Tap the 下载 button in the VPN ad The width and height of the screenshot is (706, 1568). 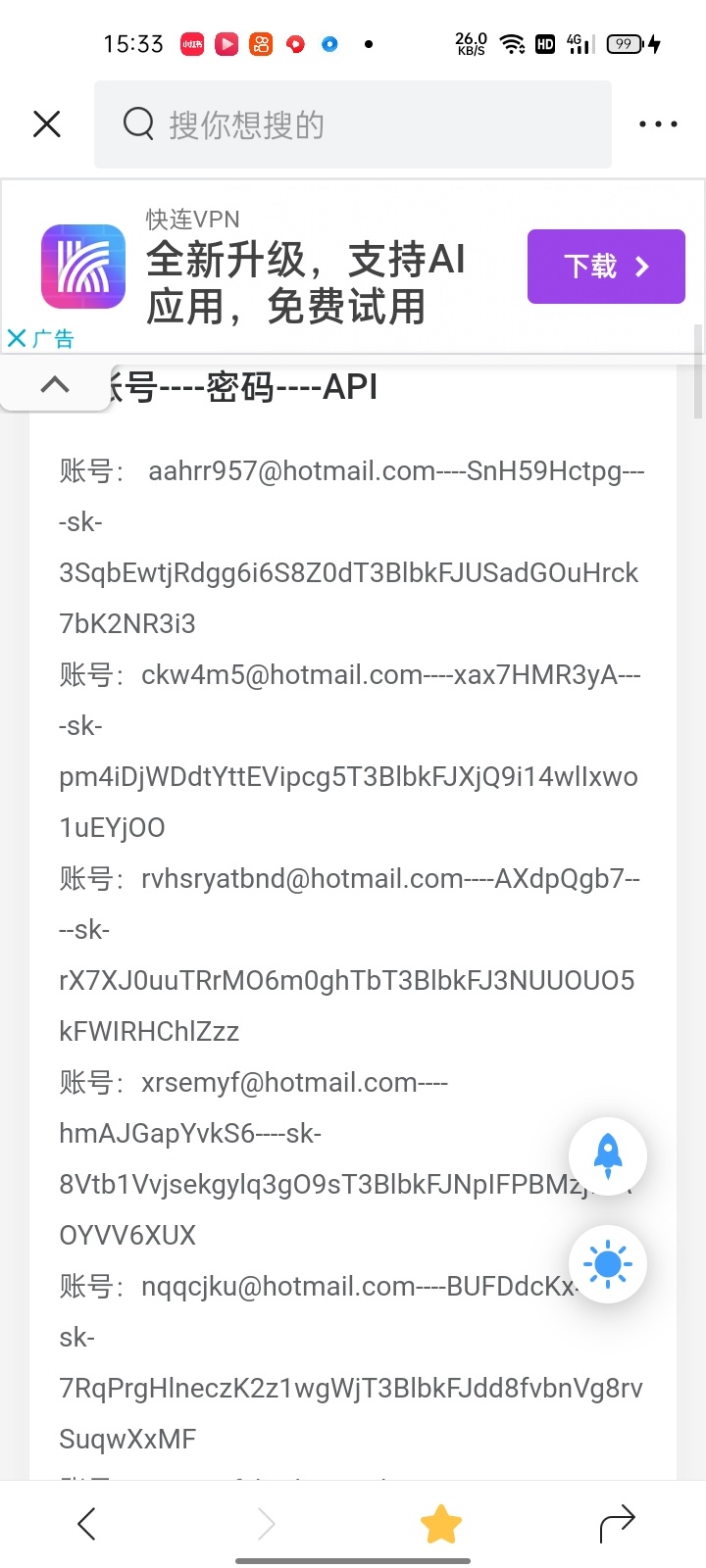tap(606, 267)
